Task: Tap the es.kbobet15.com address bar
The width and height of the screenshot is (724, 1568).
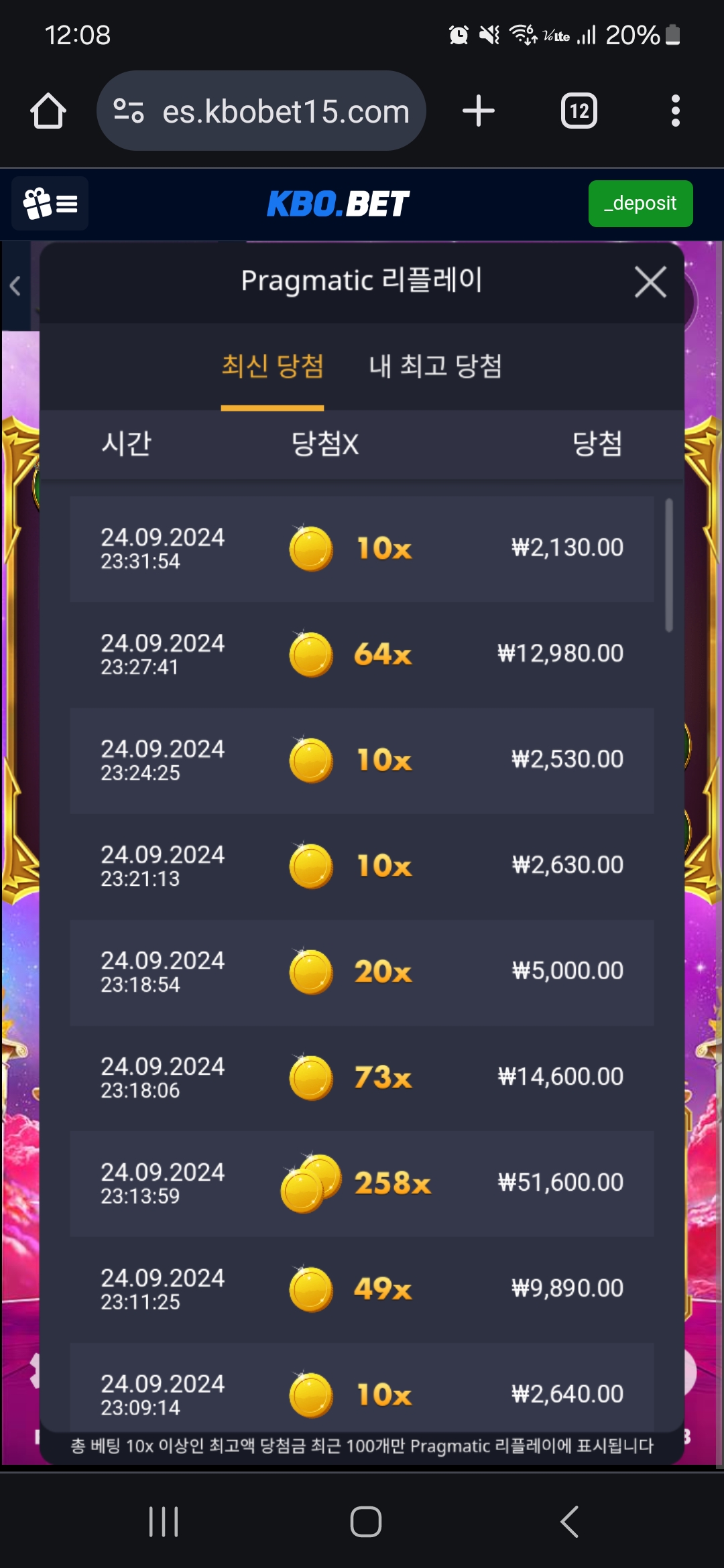Action: pos(261,111)
